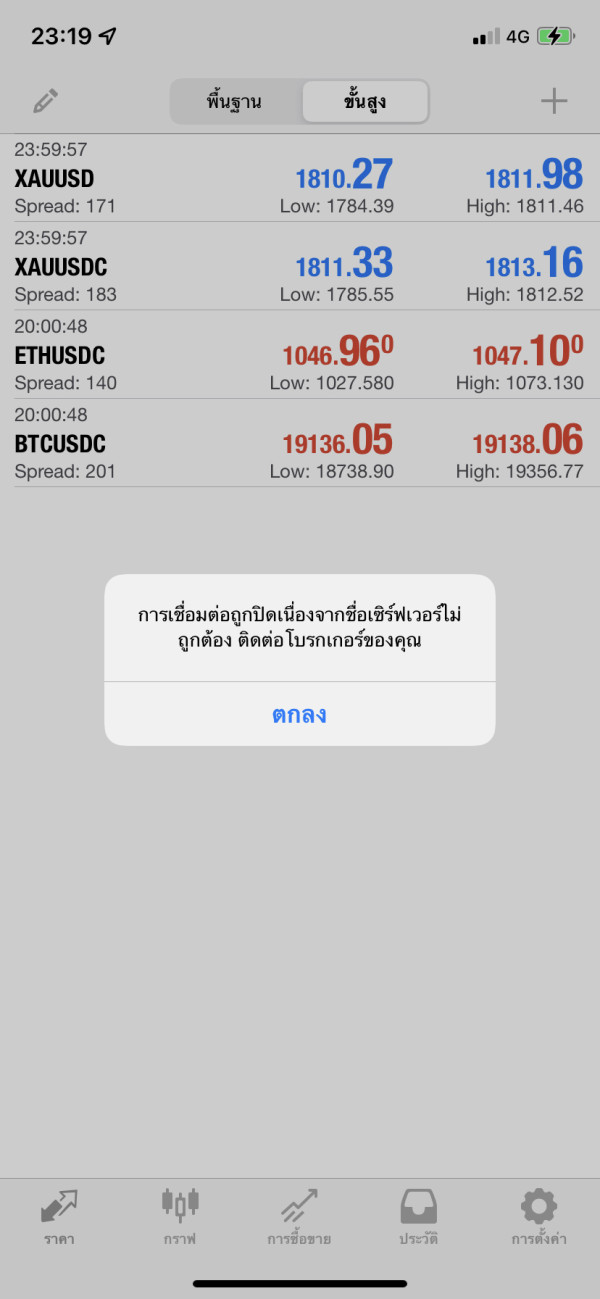Open the XAUUSDC quote row

tap(300, 266)
